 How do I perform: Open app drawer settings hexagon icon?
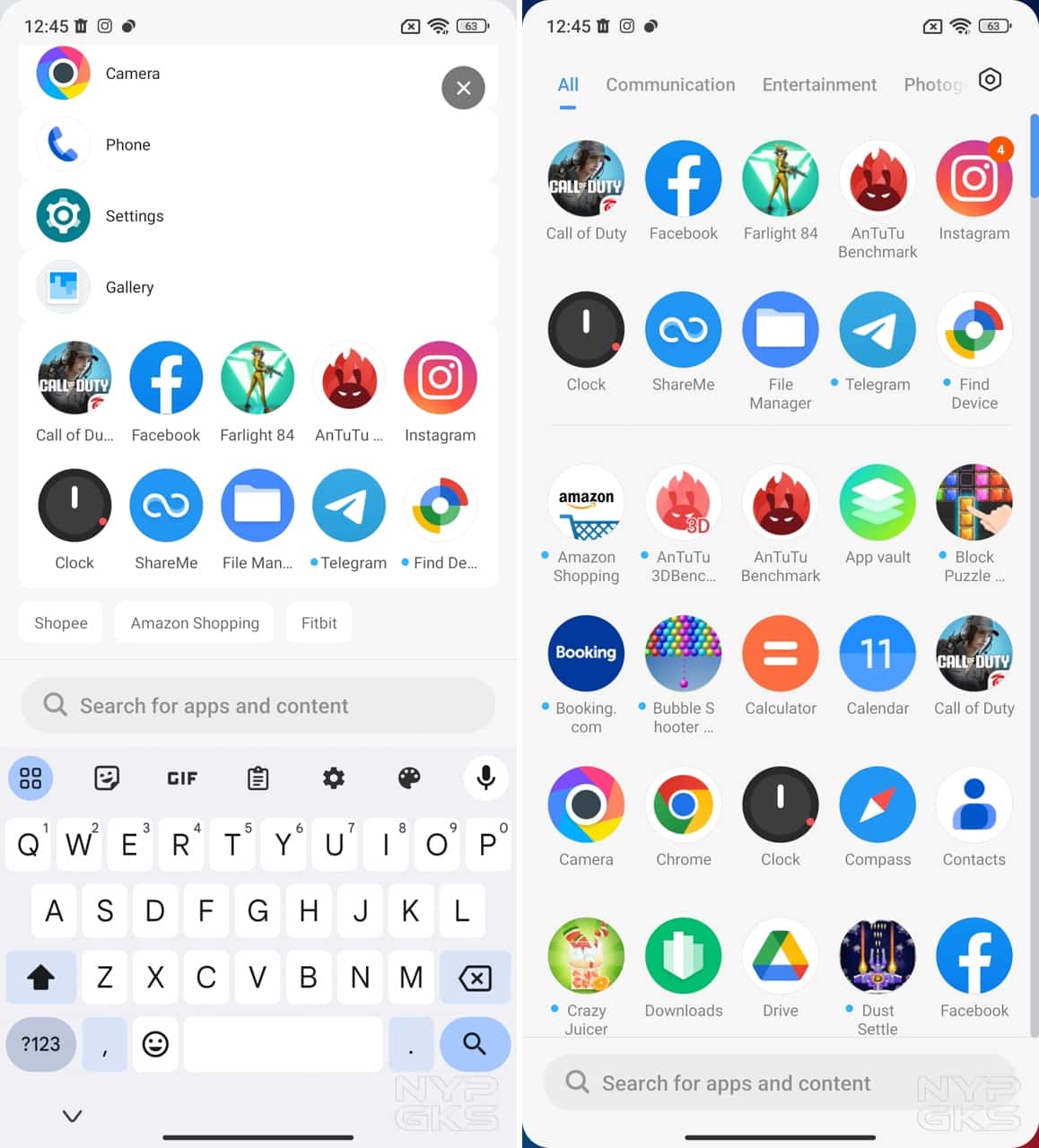tap(990, 80)
